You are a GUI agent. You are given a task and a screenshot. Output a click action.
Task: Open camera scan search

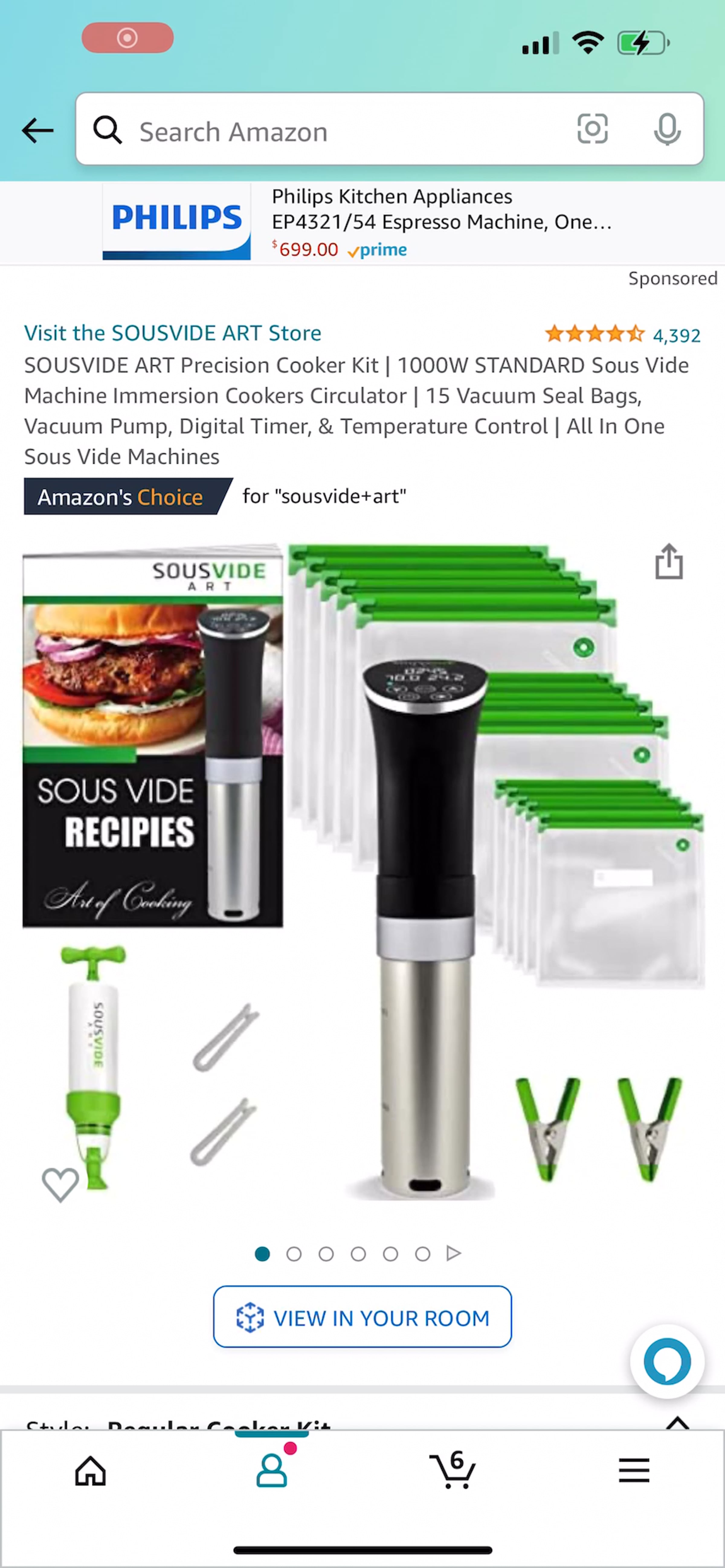click(x=592, y=129)
